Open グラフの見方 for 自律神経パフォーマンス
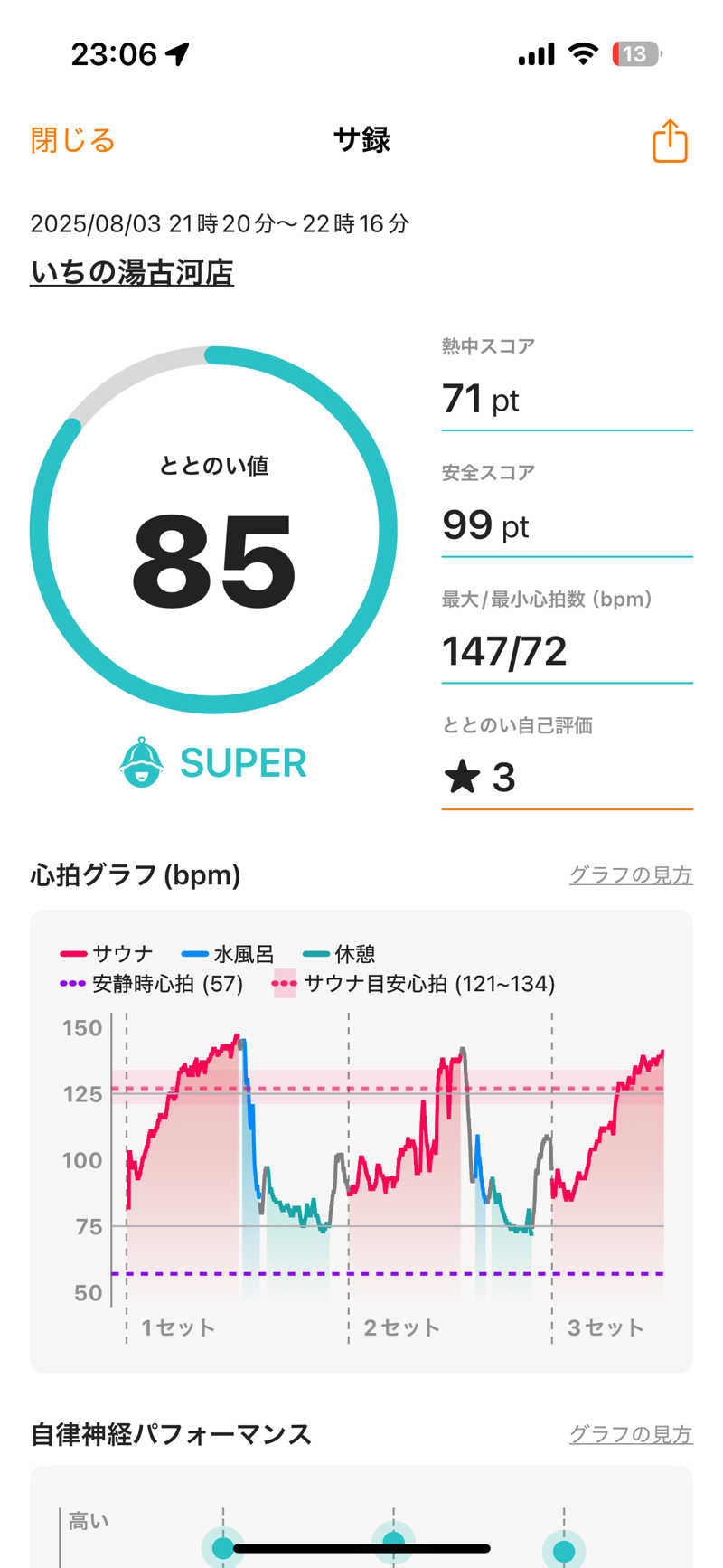723x1568 pixels. [630, 1434]
